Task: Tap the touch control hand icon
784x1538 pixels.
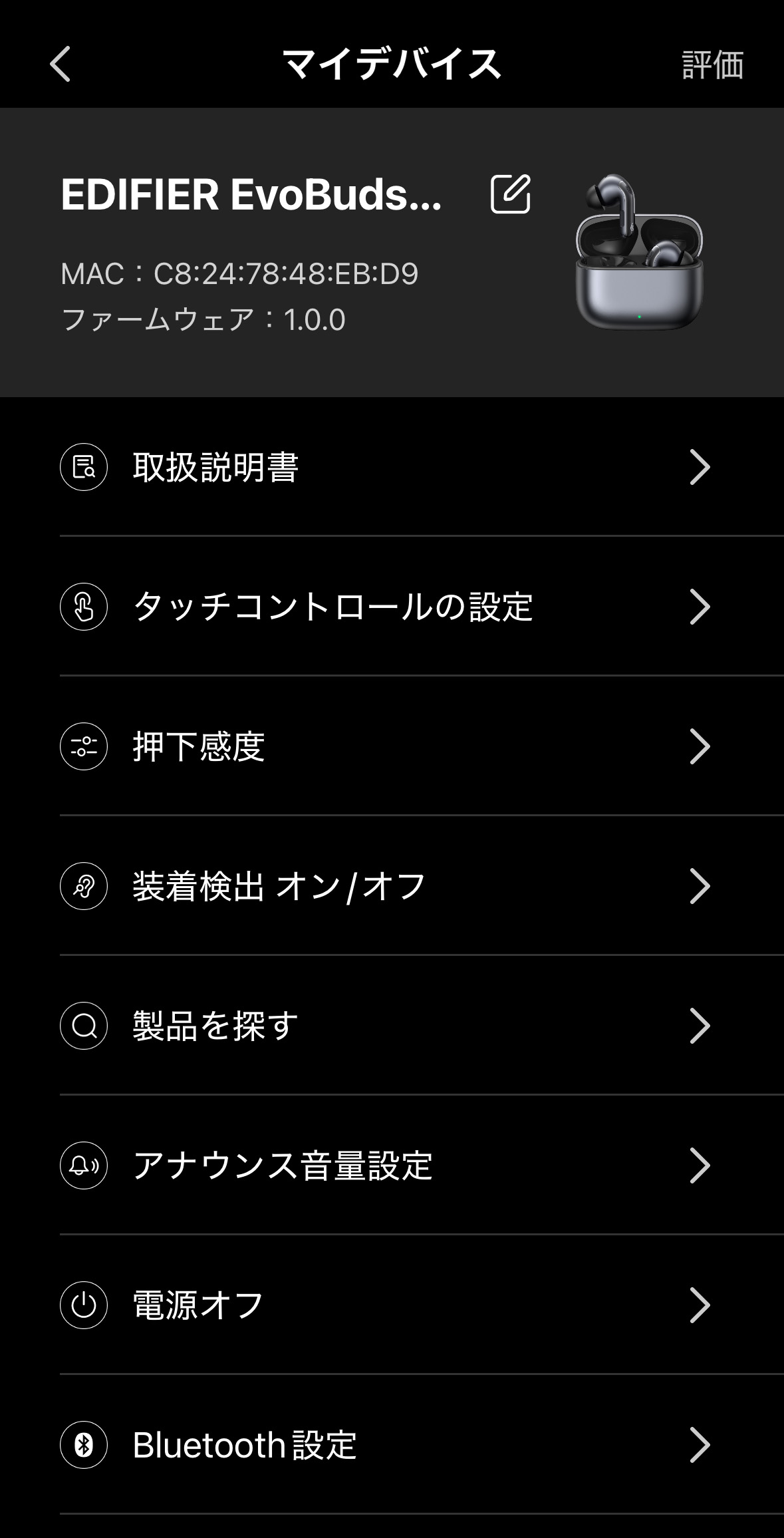Action: click(84, 607)
